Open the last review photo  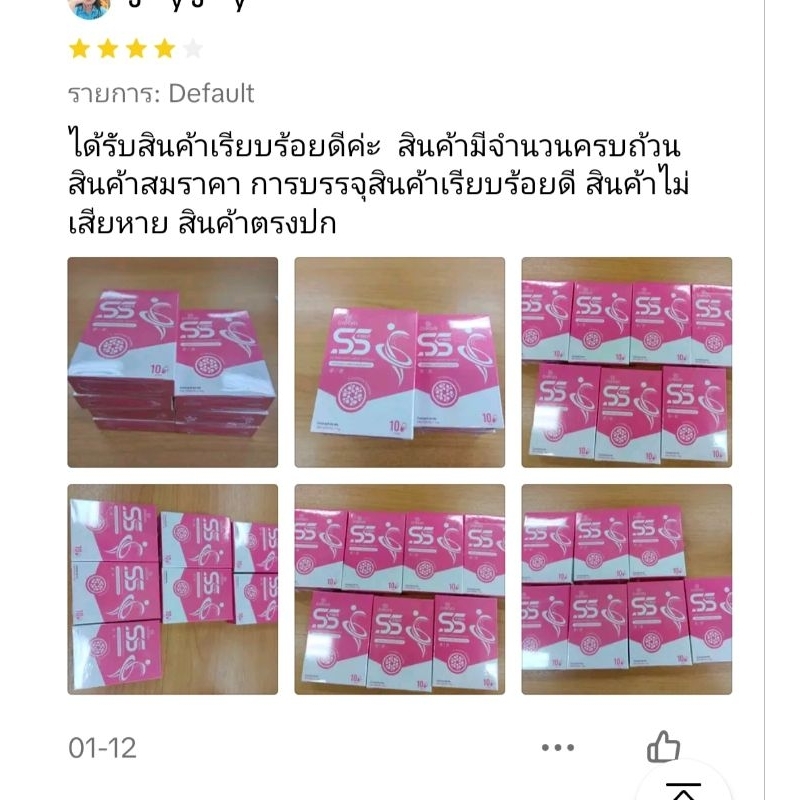click(x=627, y=589)
